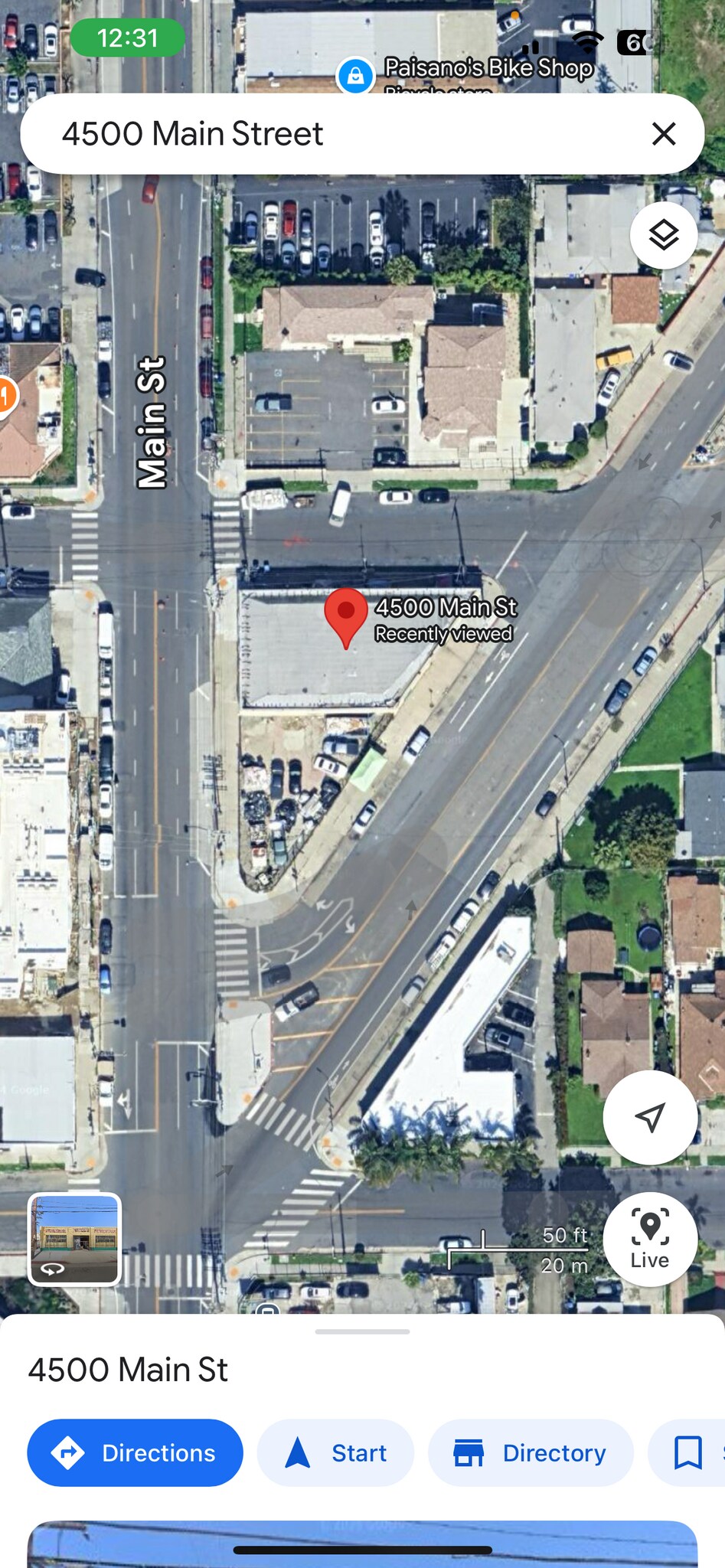Save this place with the bookmark chip
The image size is (725, 1568).
coord(687,1452)
